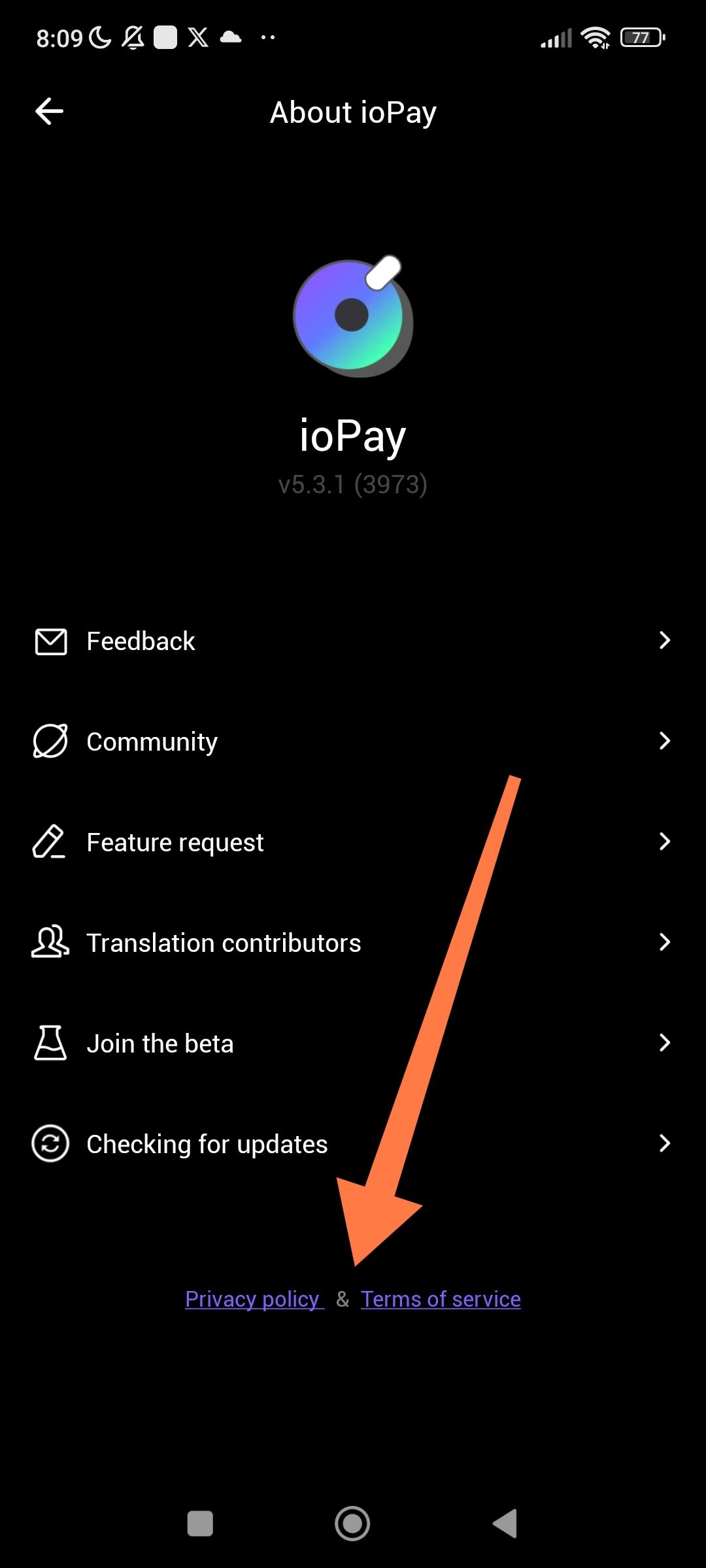
Task: Tap Checking for updates
Action: pos(353,1144)
